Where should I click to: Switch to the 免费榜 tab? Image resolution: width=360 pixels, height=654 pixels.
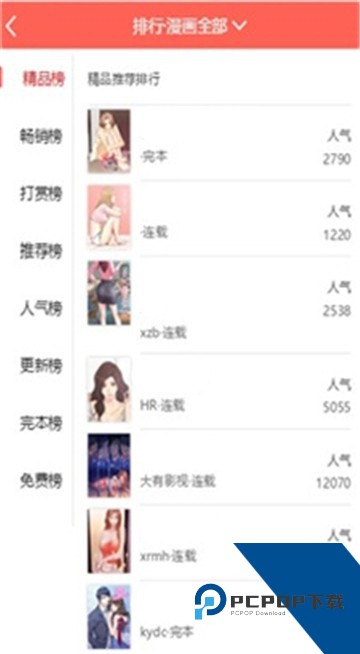pyautogui.click(x=41, y=481)
